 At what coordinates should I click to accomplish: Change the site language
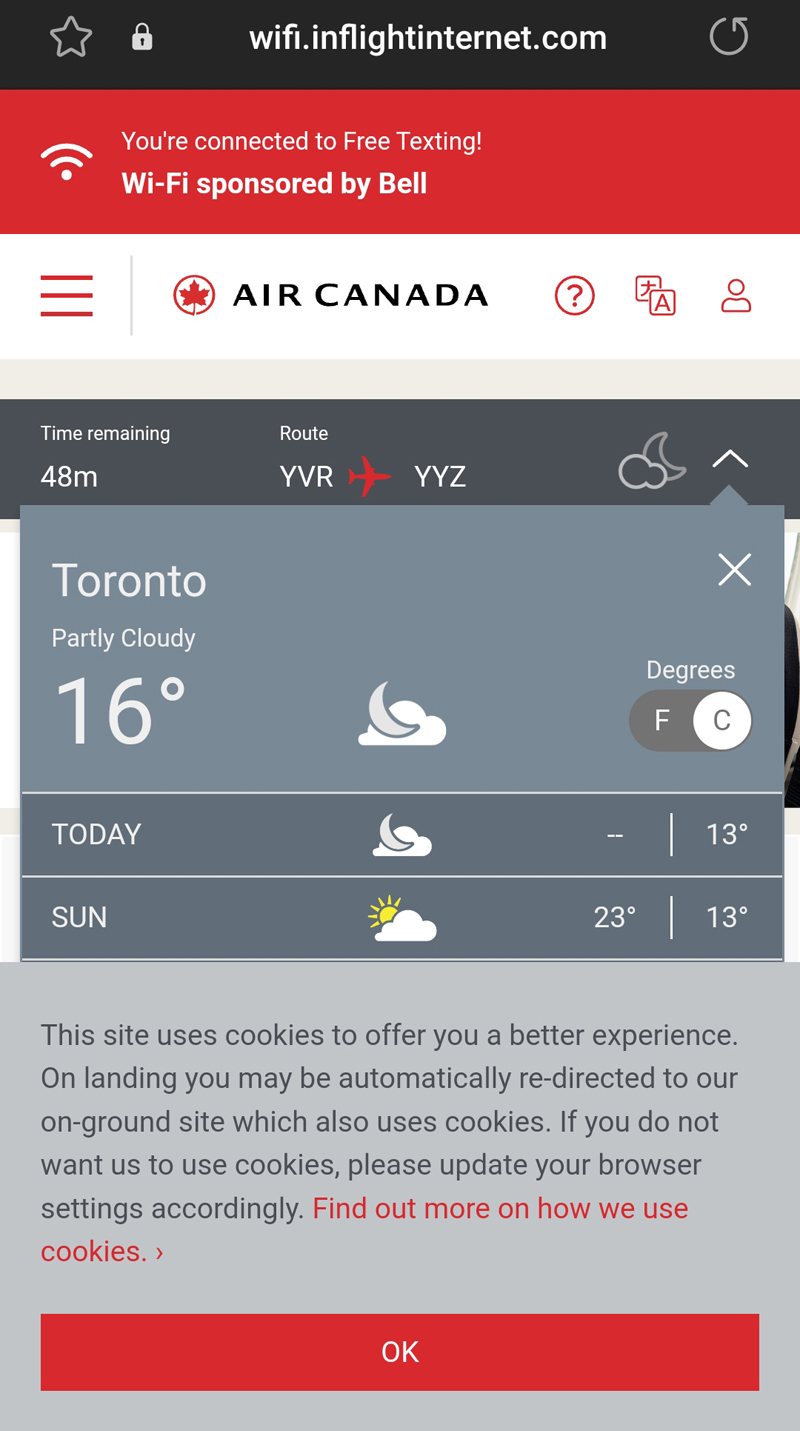tap(655, 296)
